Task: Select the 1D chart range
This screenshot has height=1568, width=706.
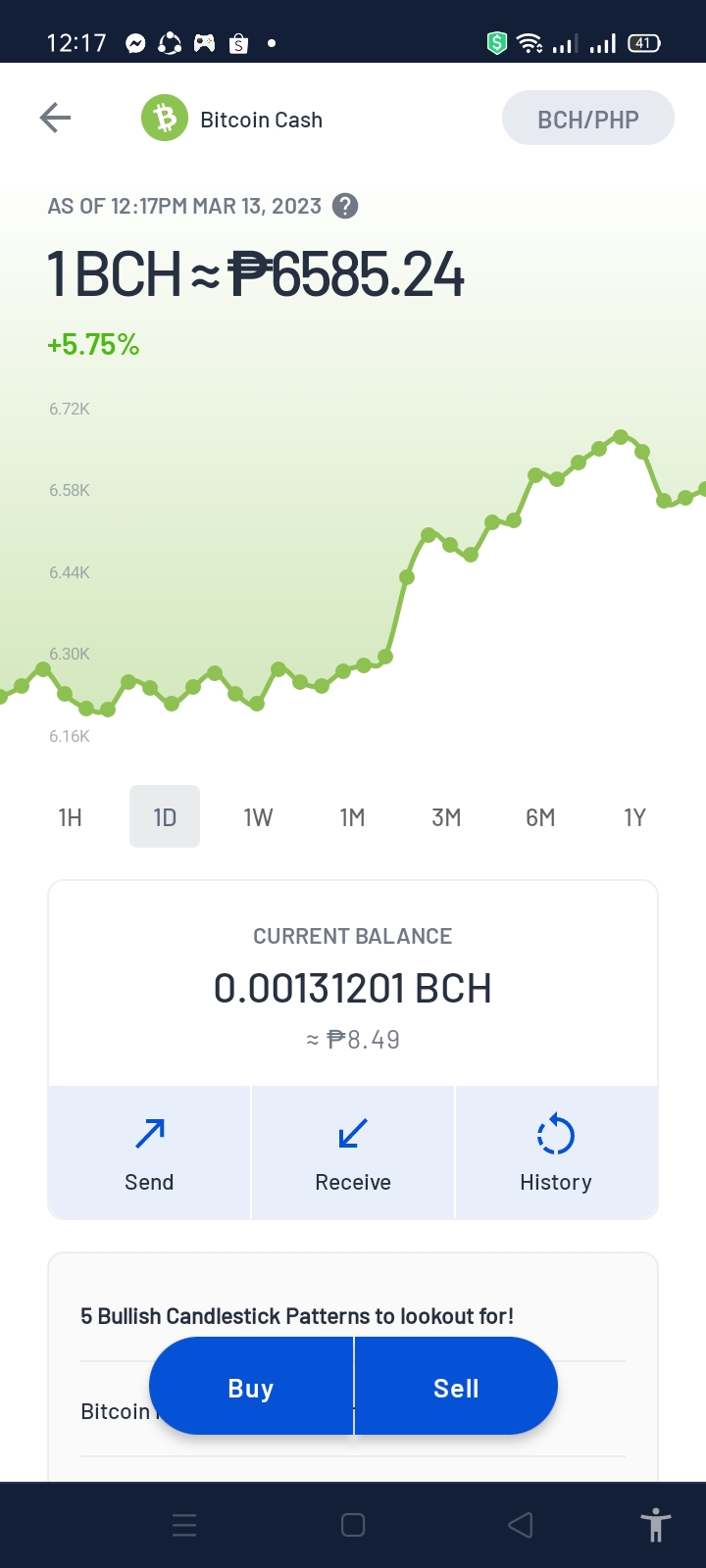Action: coord(165,817)
